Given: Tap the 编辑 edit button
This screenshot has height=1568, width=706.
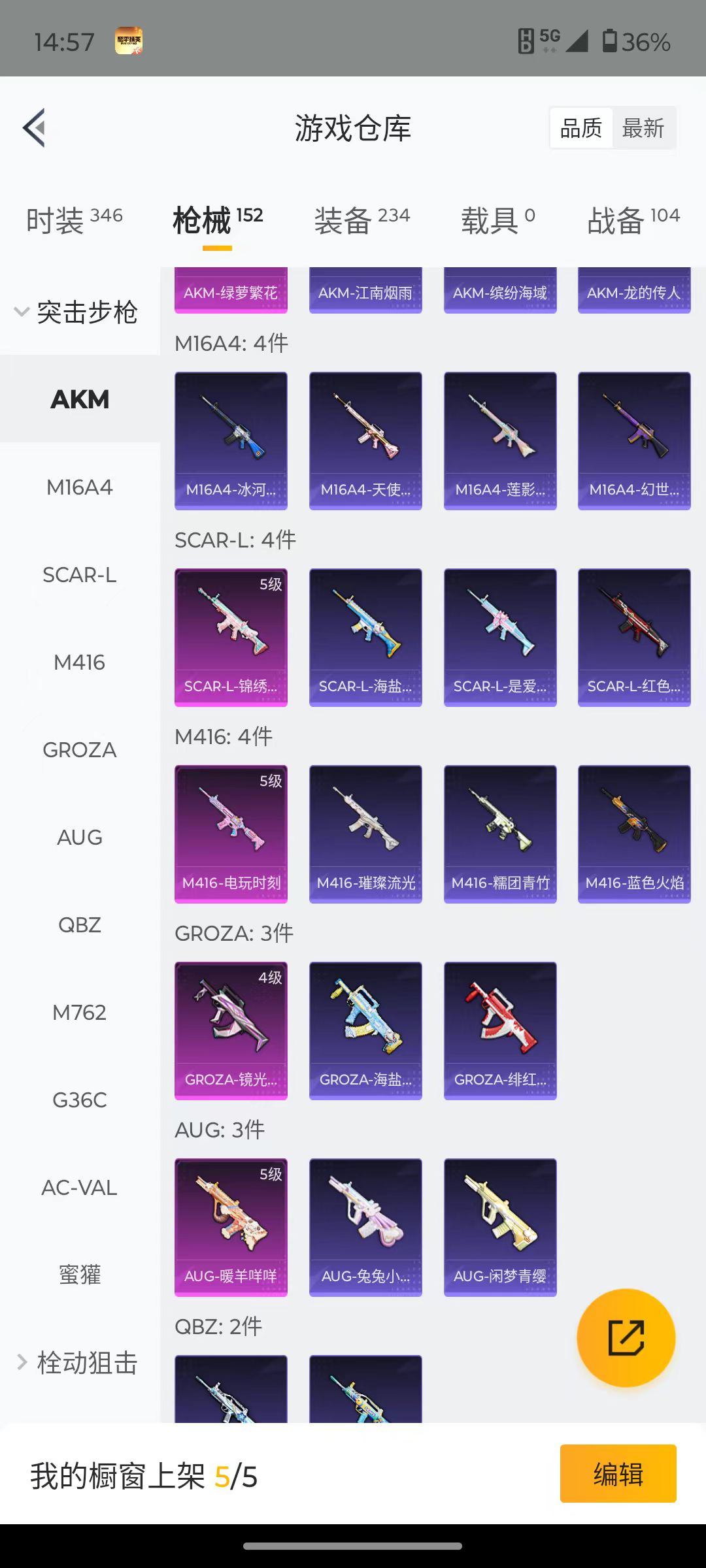Looking at the screenshot, I should pos(618,1474).
